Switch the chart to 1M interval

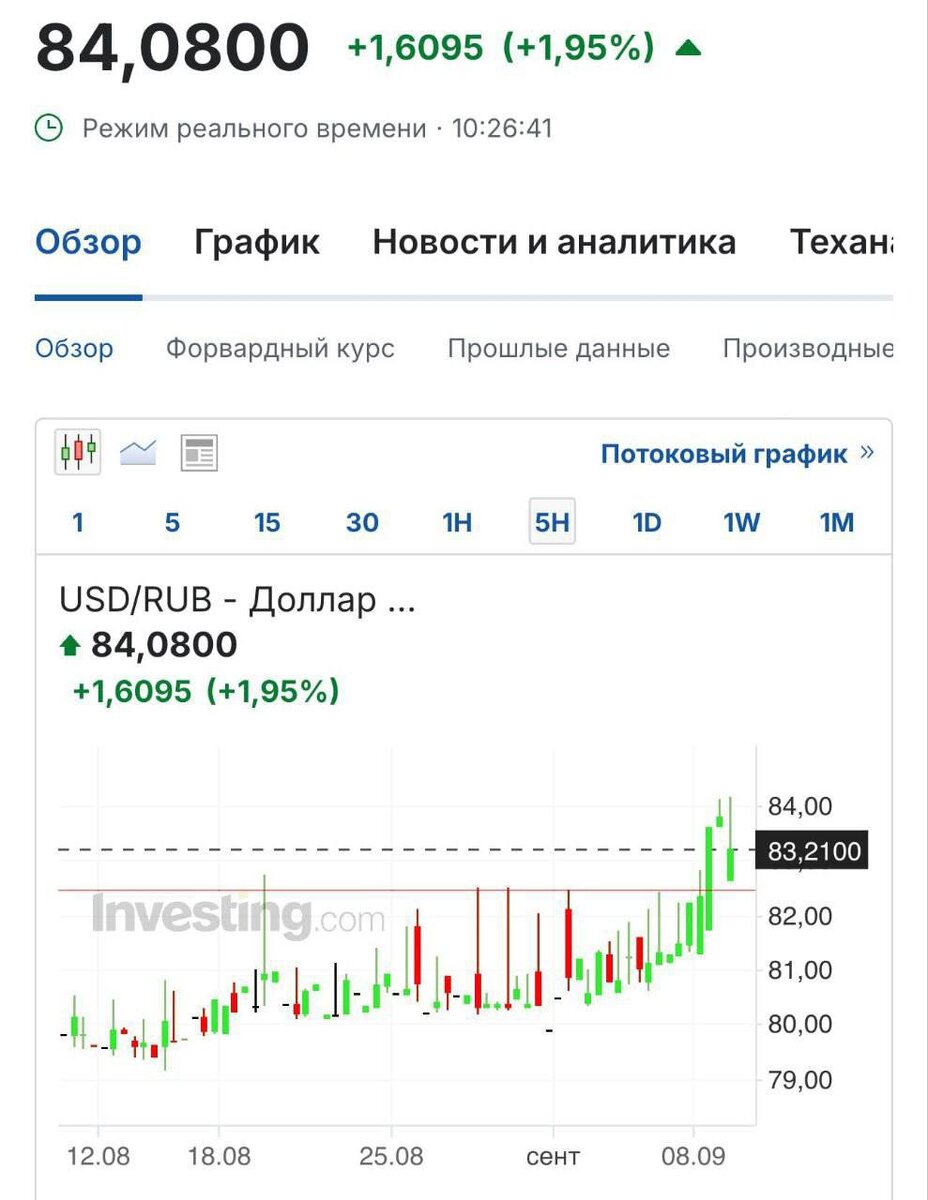(x=837, y=522)
